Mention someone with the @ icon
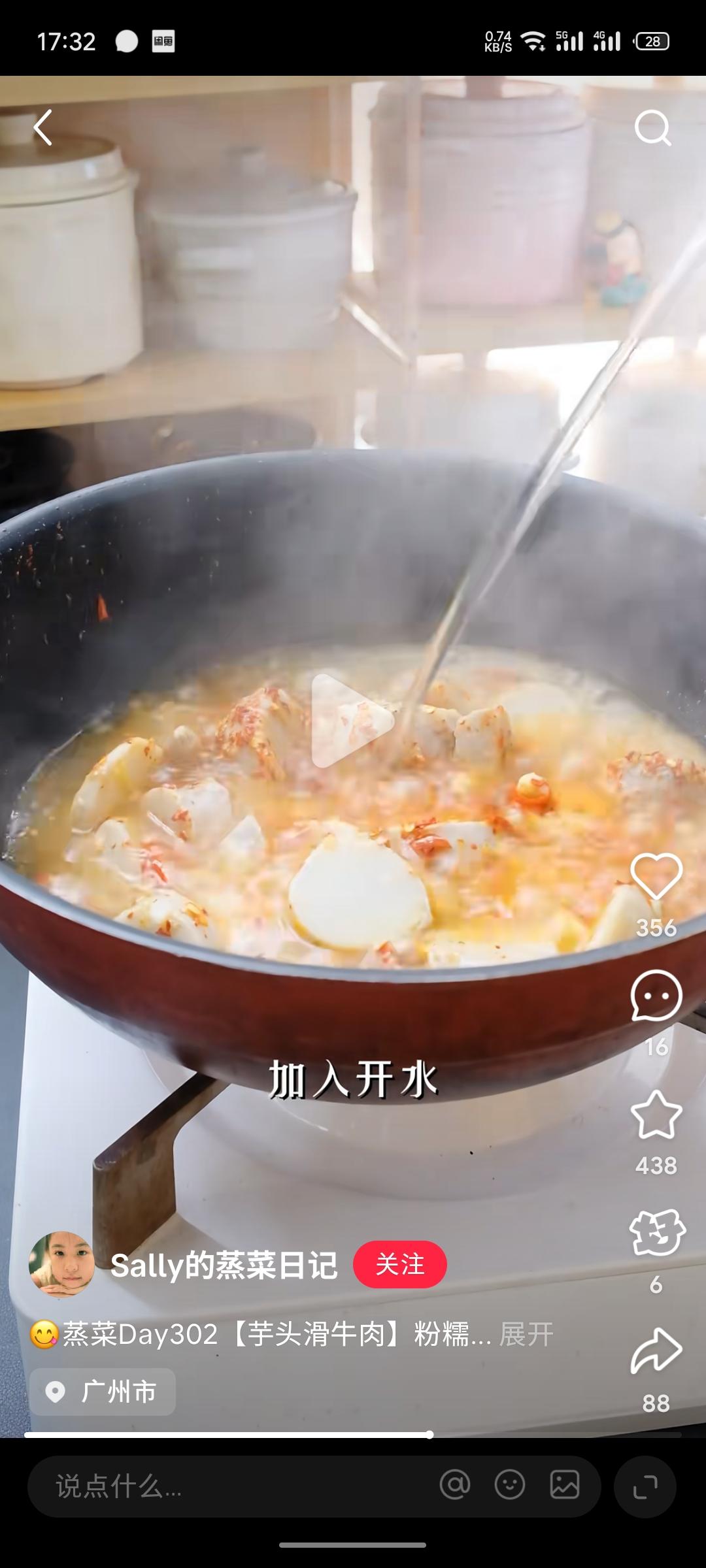 (x=455, y=1484)
